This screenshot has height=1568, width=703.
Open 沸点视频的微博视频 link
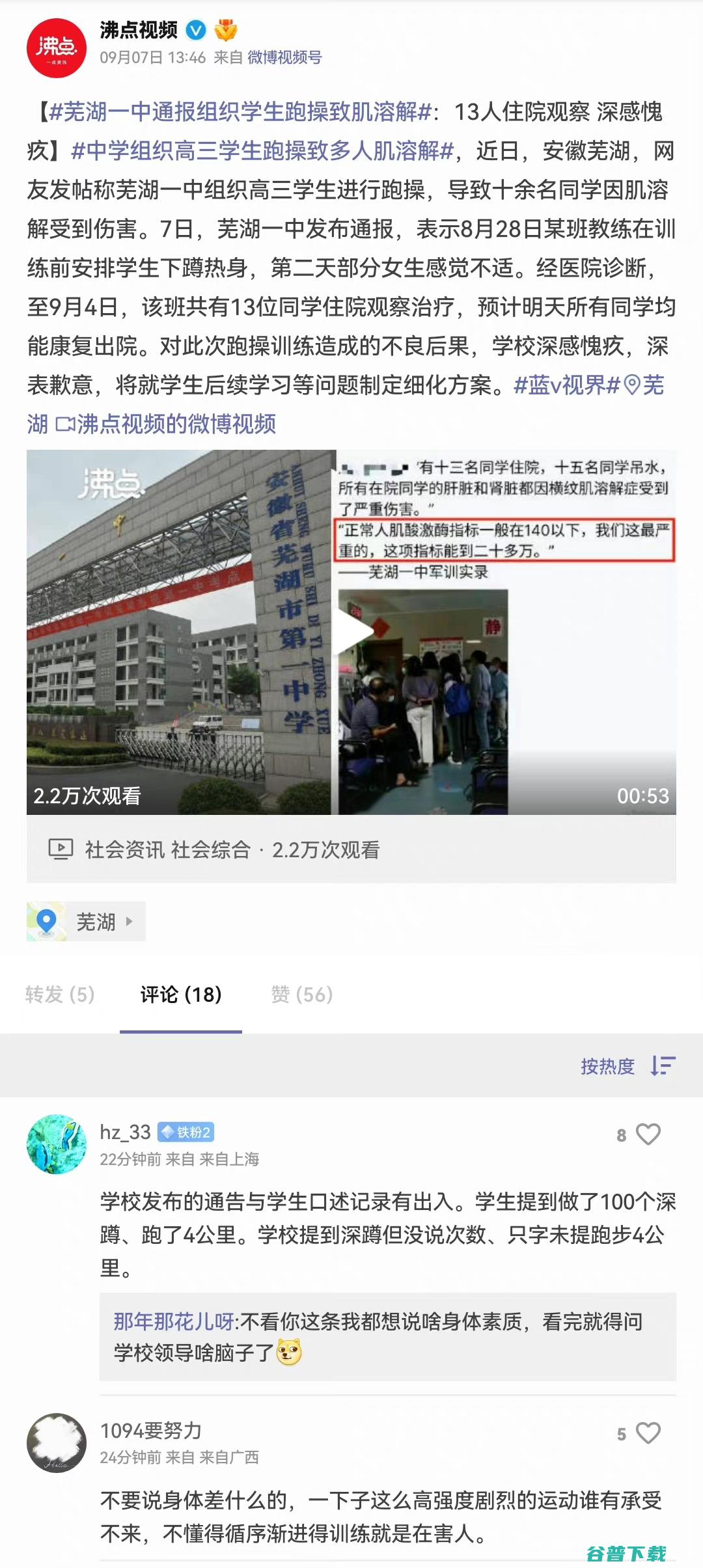click(x=166, y=424)
